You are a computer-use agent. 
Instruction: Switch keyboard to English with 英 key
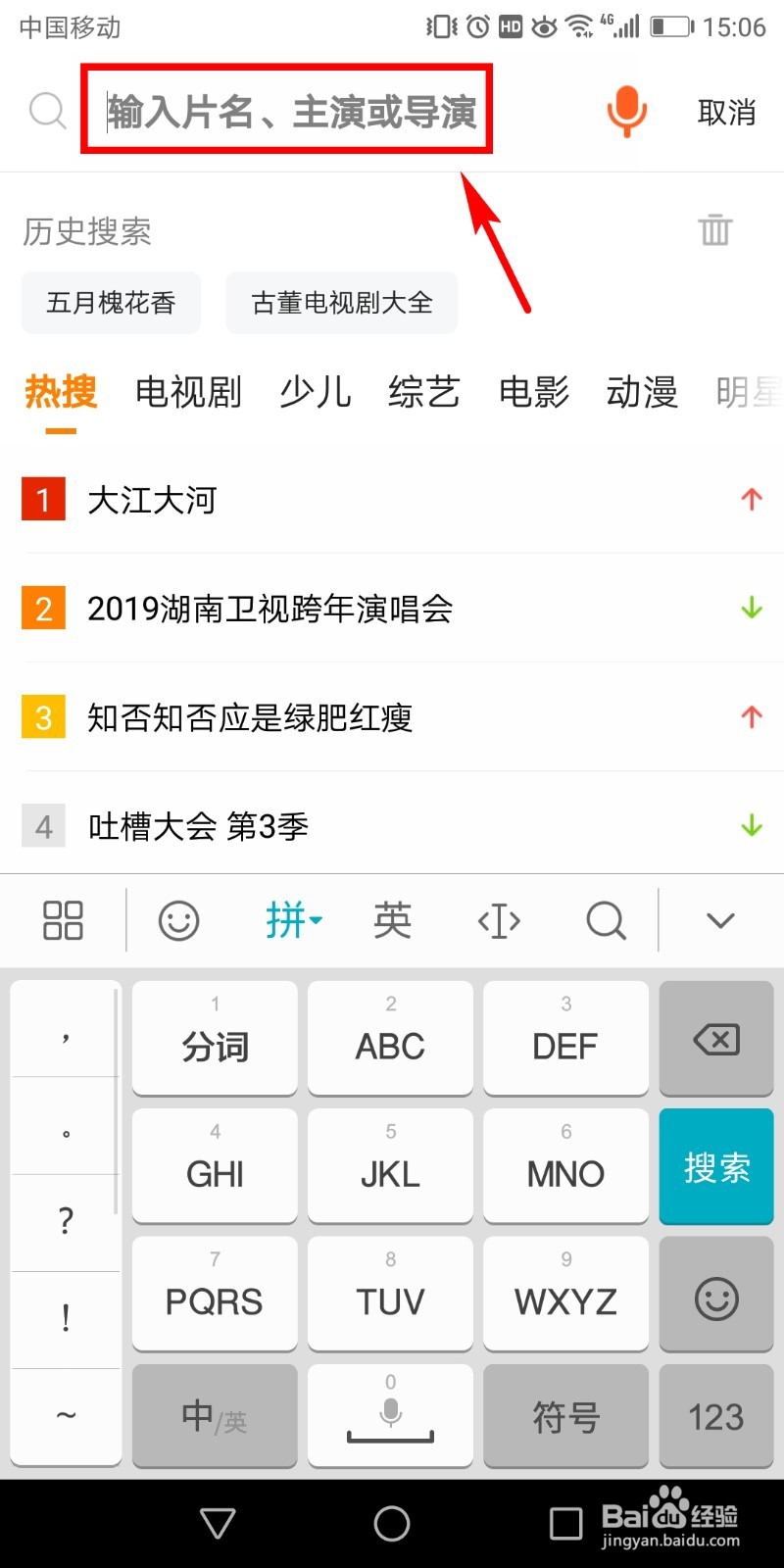point(390,920)
